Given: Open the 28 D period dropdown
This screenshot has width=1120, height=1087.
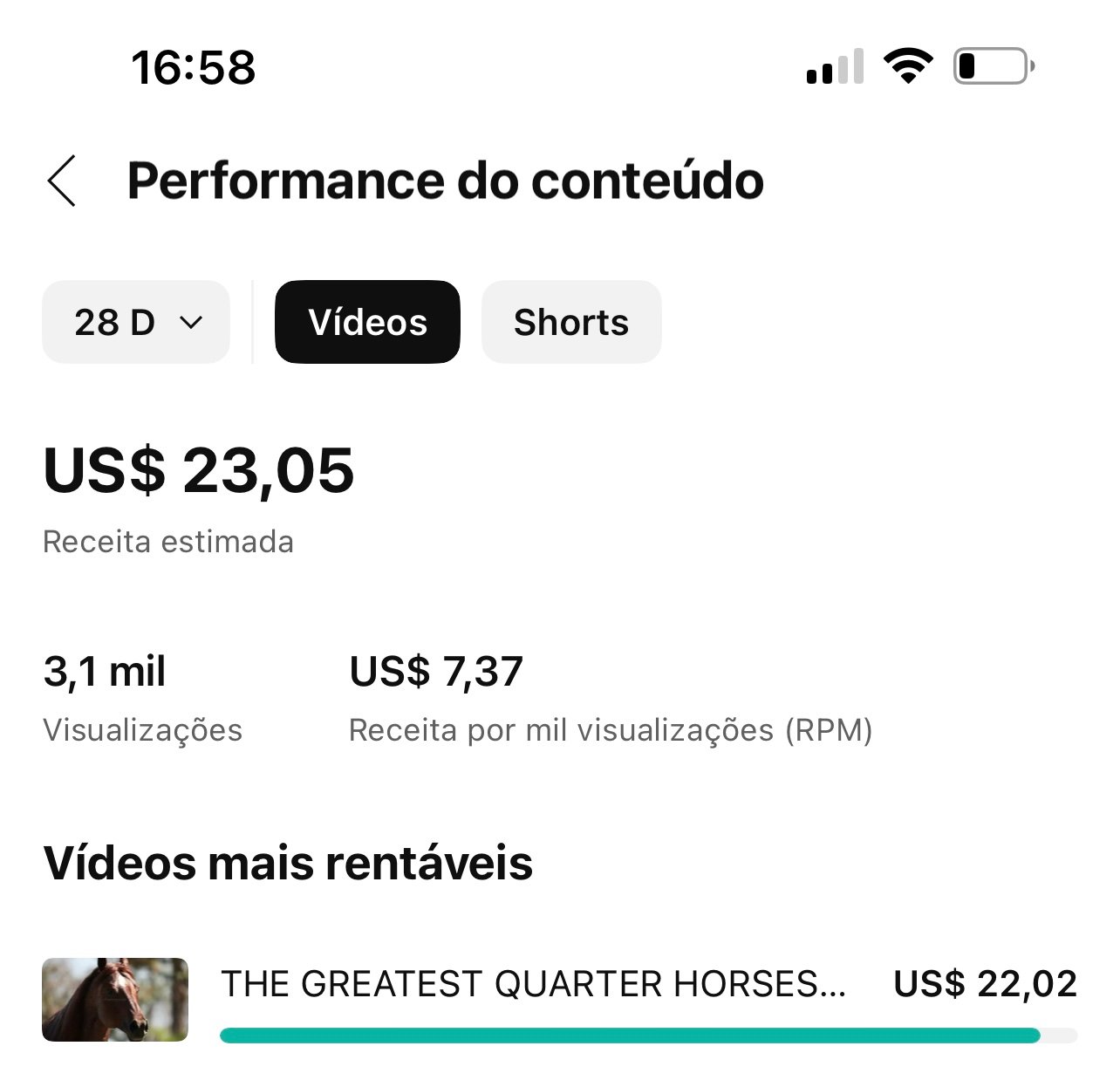Looking at the screenshot, I should coord(136,322).
